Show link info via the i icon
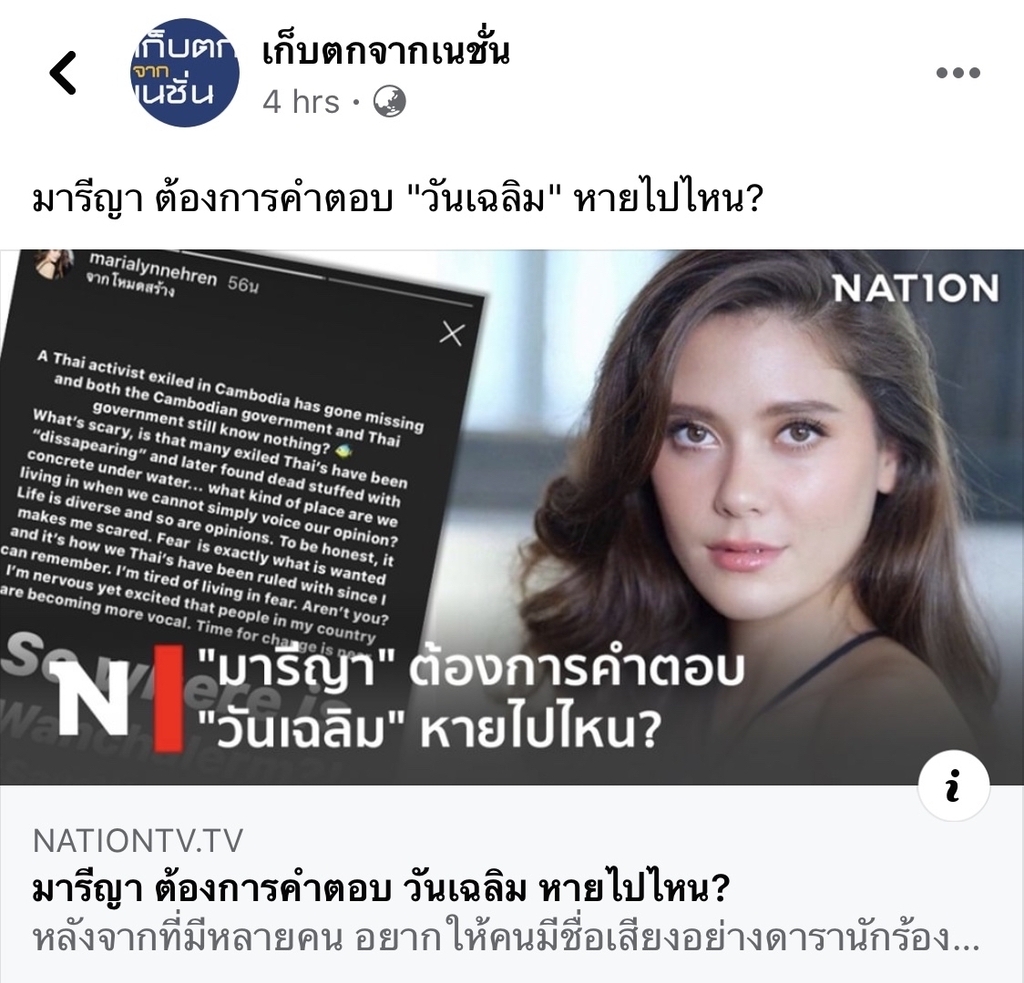 click(x=953, y=787)
